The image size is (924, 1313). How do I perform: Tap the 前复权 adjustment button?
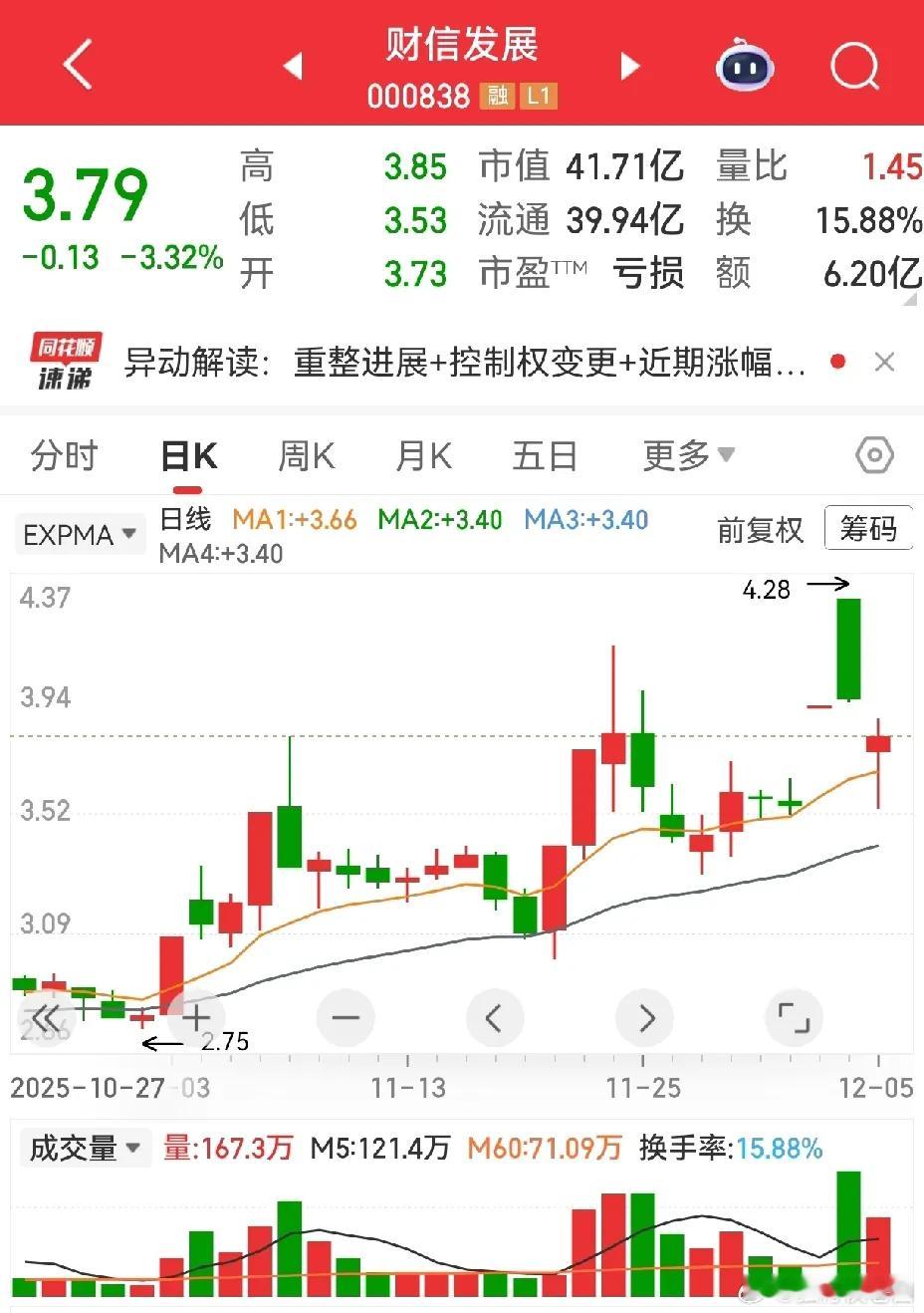tap(760, 532)
